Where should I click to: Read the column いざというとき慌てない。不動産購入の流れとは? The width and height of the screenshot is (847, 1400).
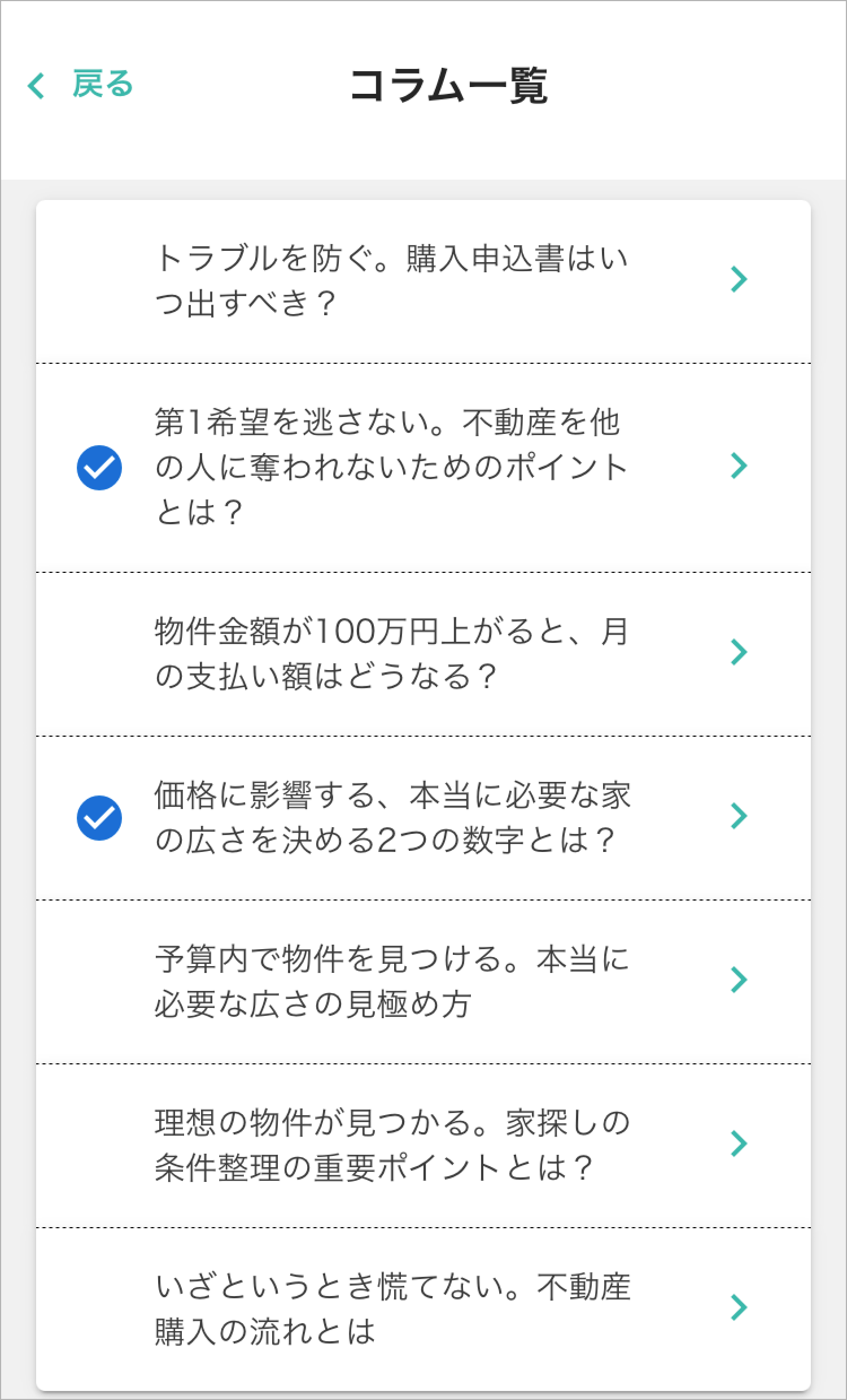pos(392,1308)
